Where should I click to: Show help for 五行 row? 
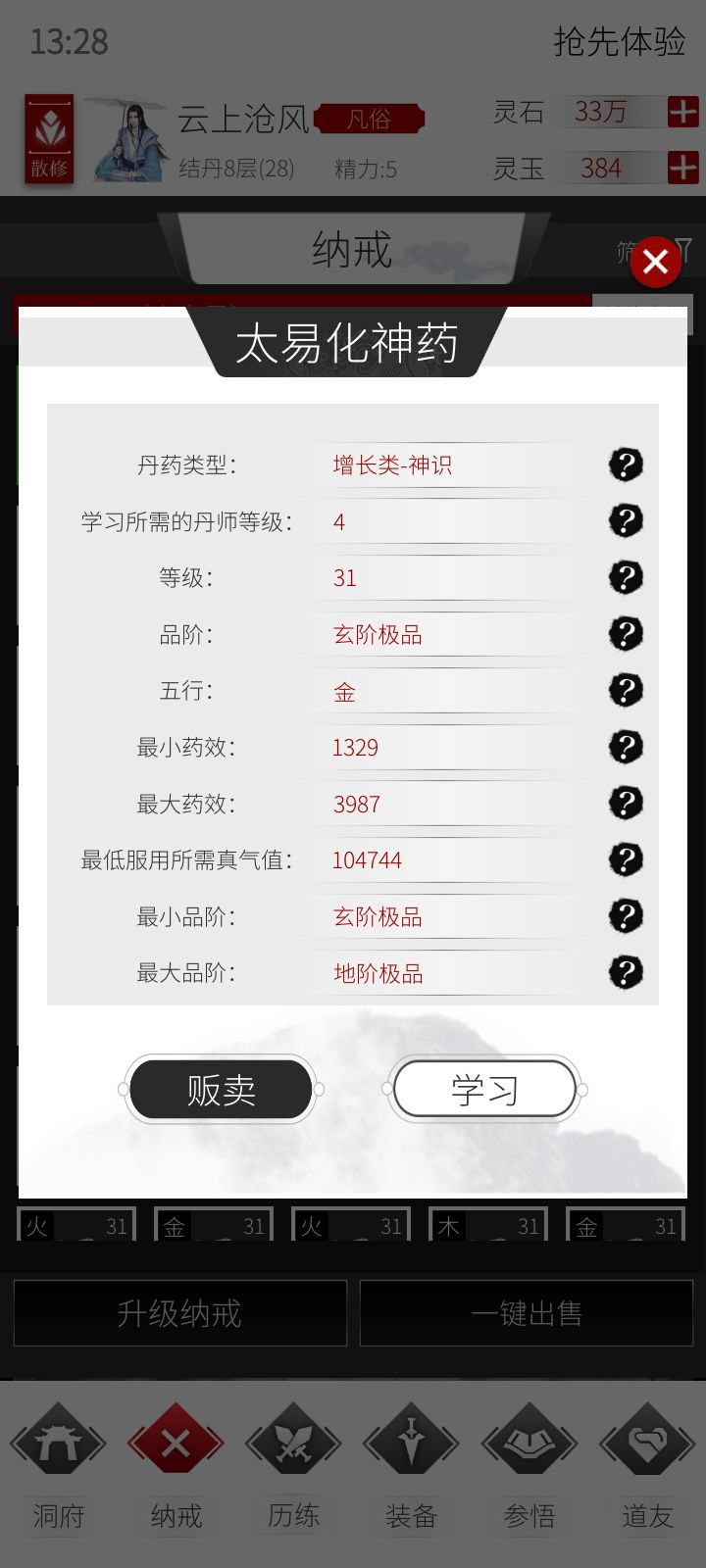pyautogui.click(x=626, y=690)
